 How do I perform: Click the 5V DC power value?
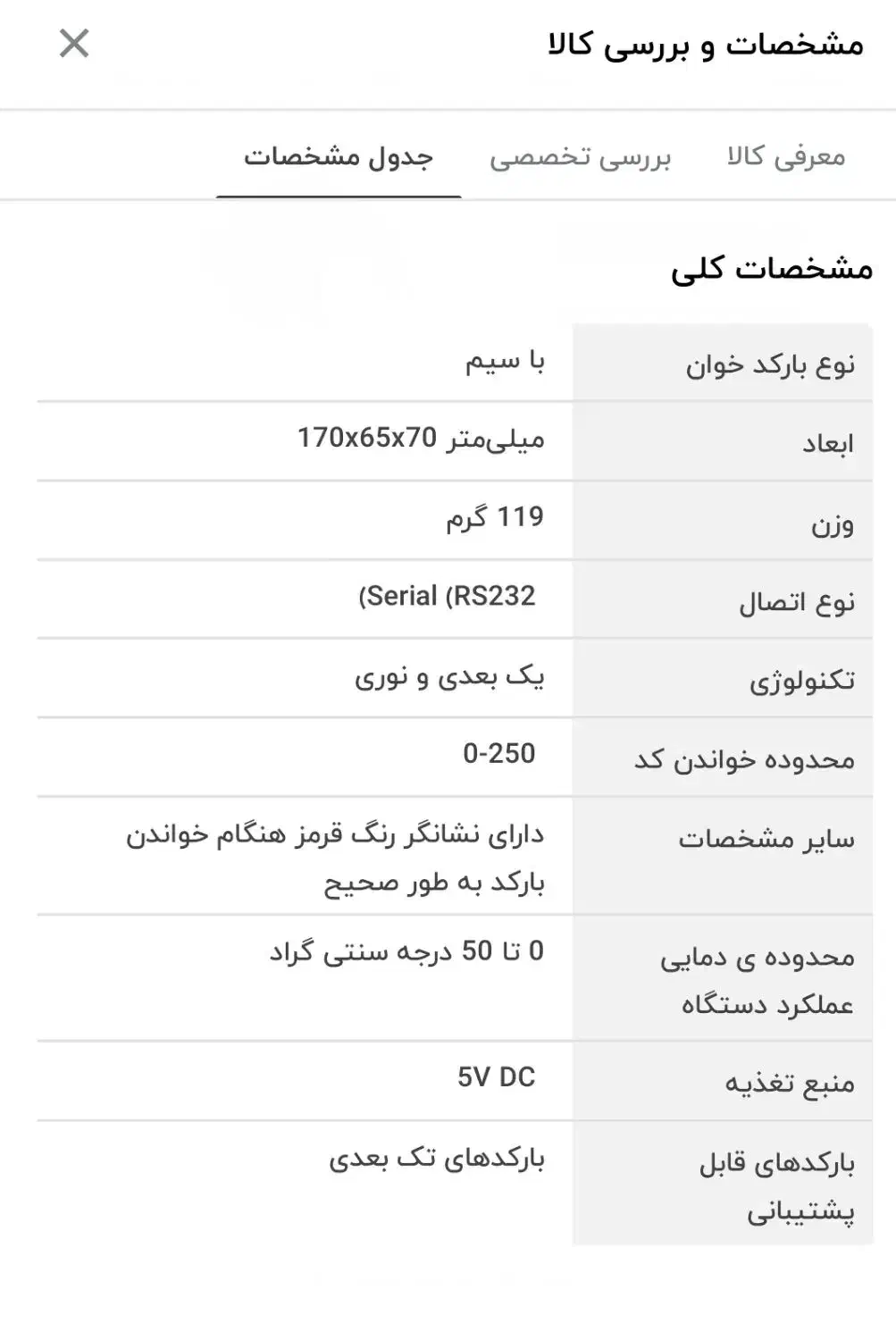[x=497, y=1078]
